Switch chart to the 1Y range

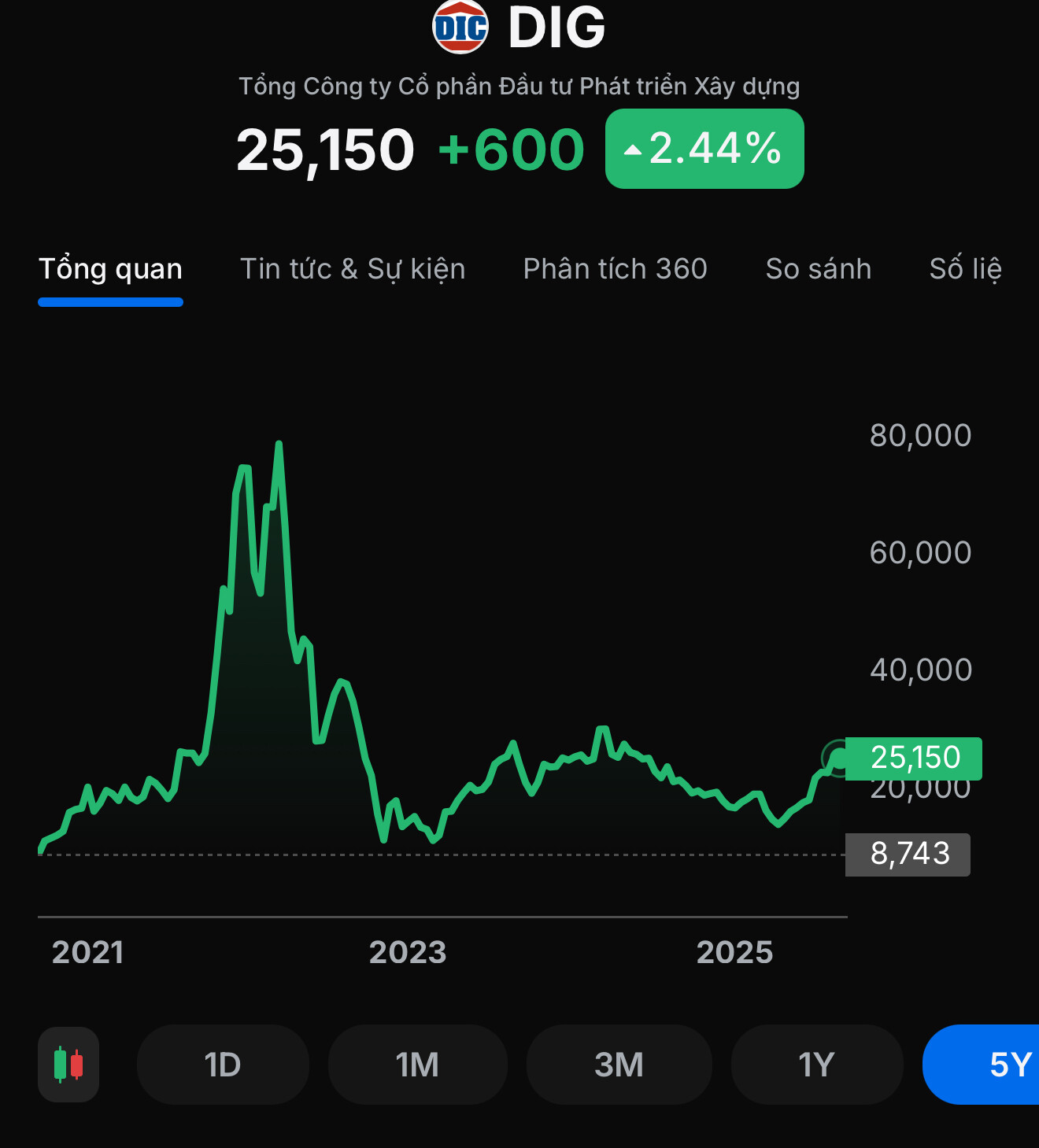click(x=816, y=1065)
